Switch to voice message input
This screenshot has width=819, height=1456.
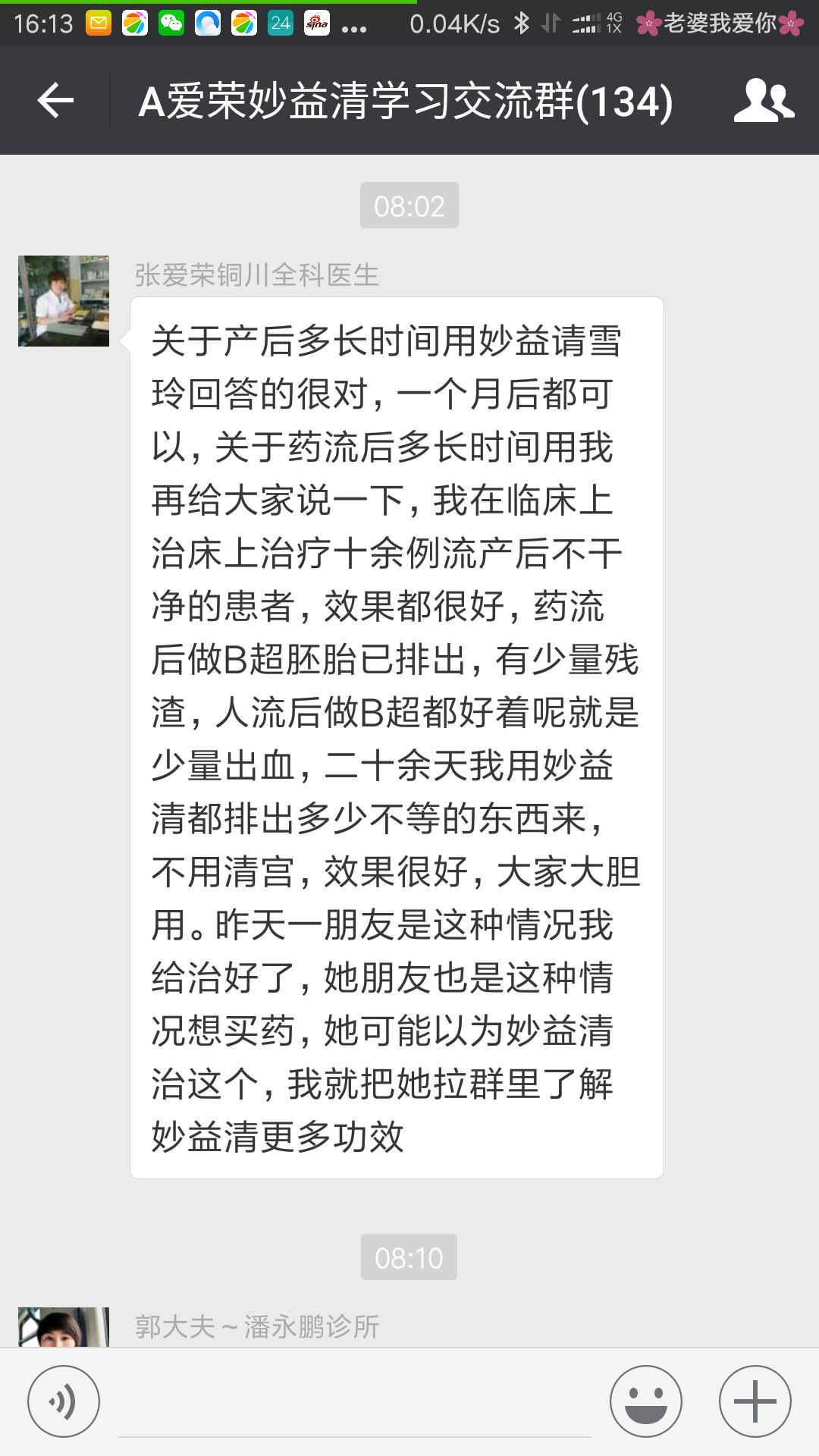64,1401
